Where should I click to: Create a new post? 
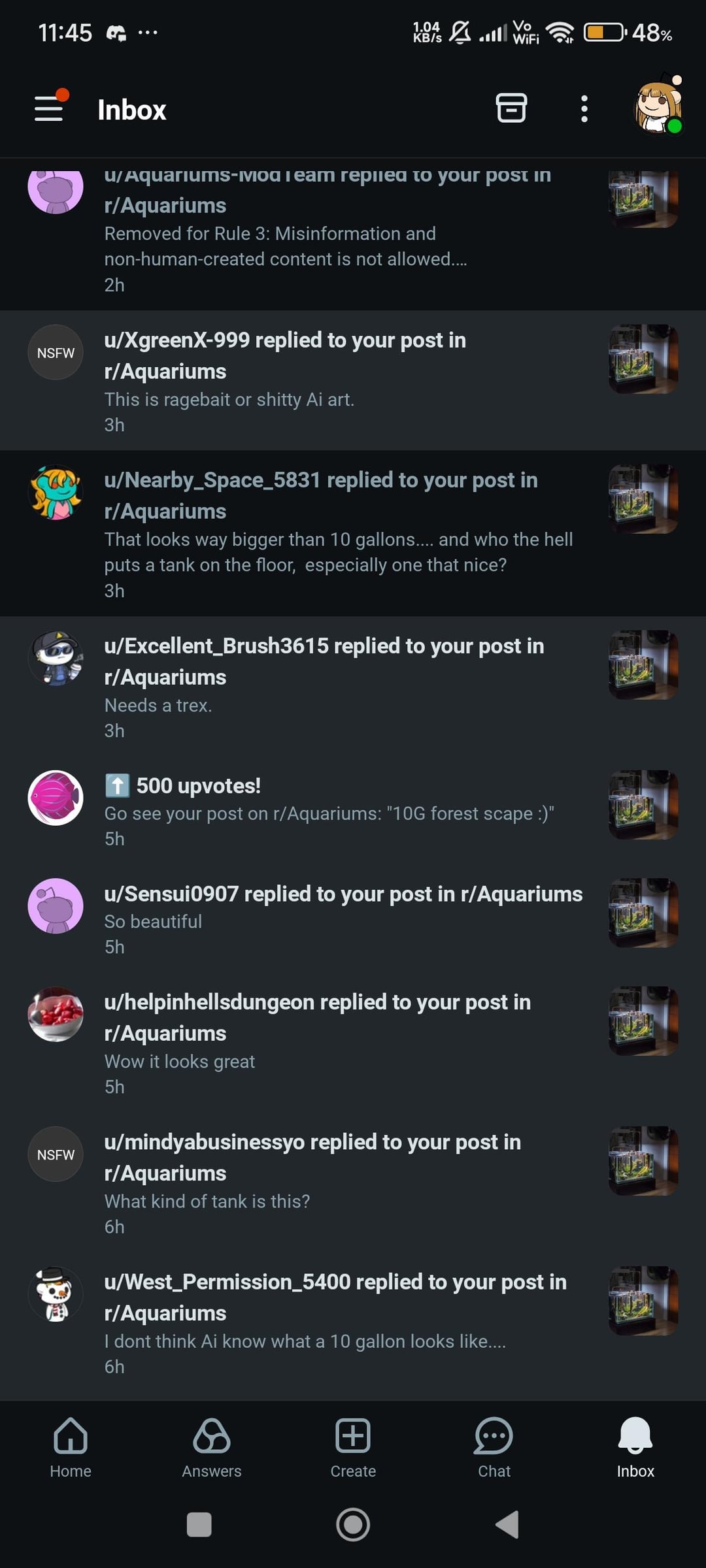point(353,1446)
